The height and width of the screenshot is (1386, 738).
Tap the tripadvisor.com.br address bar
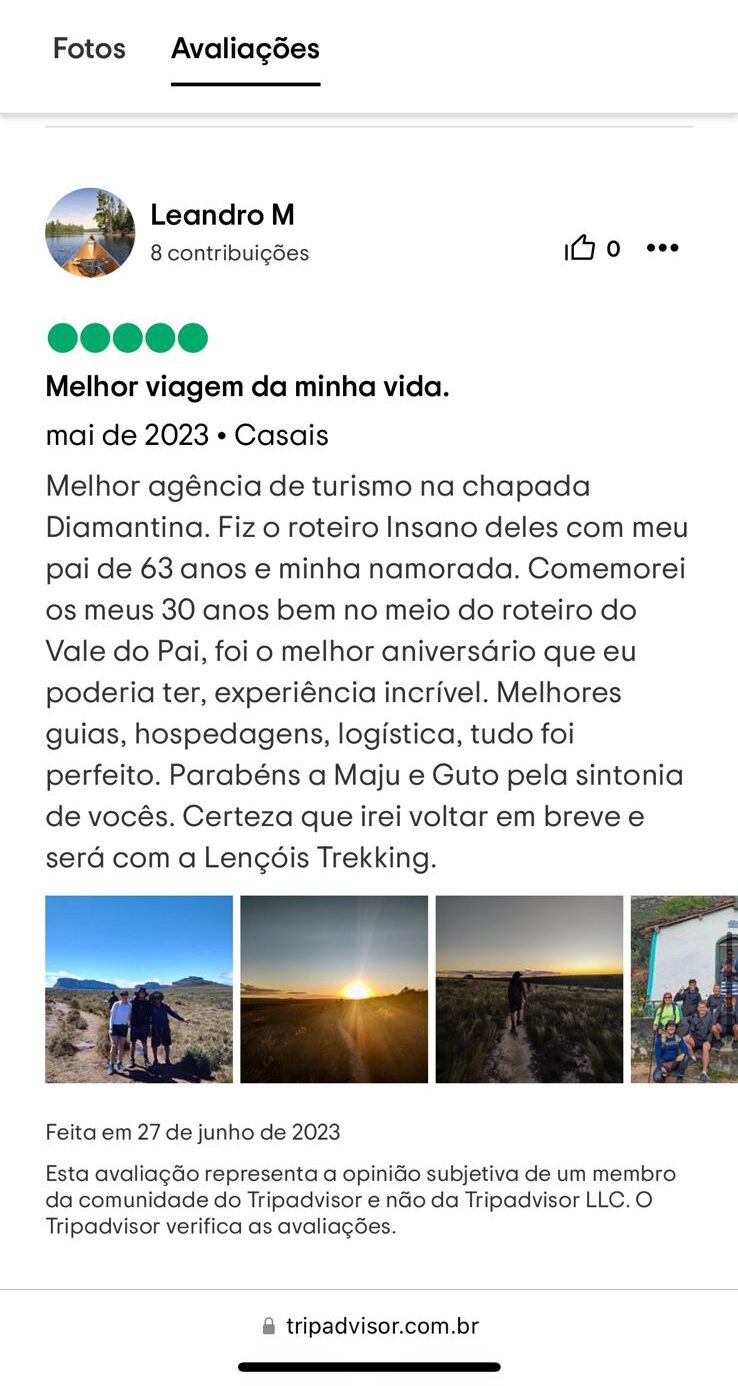(x=369, y=1326)
